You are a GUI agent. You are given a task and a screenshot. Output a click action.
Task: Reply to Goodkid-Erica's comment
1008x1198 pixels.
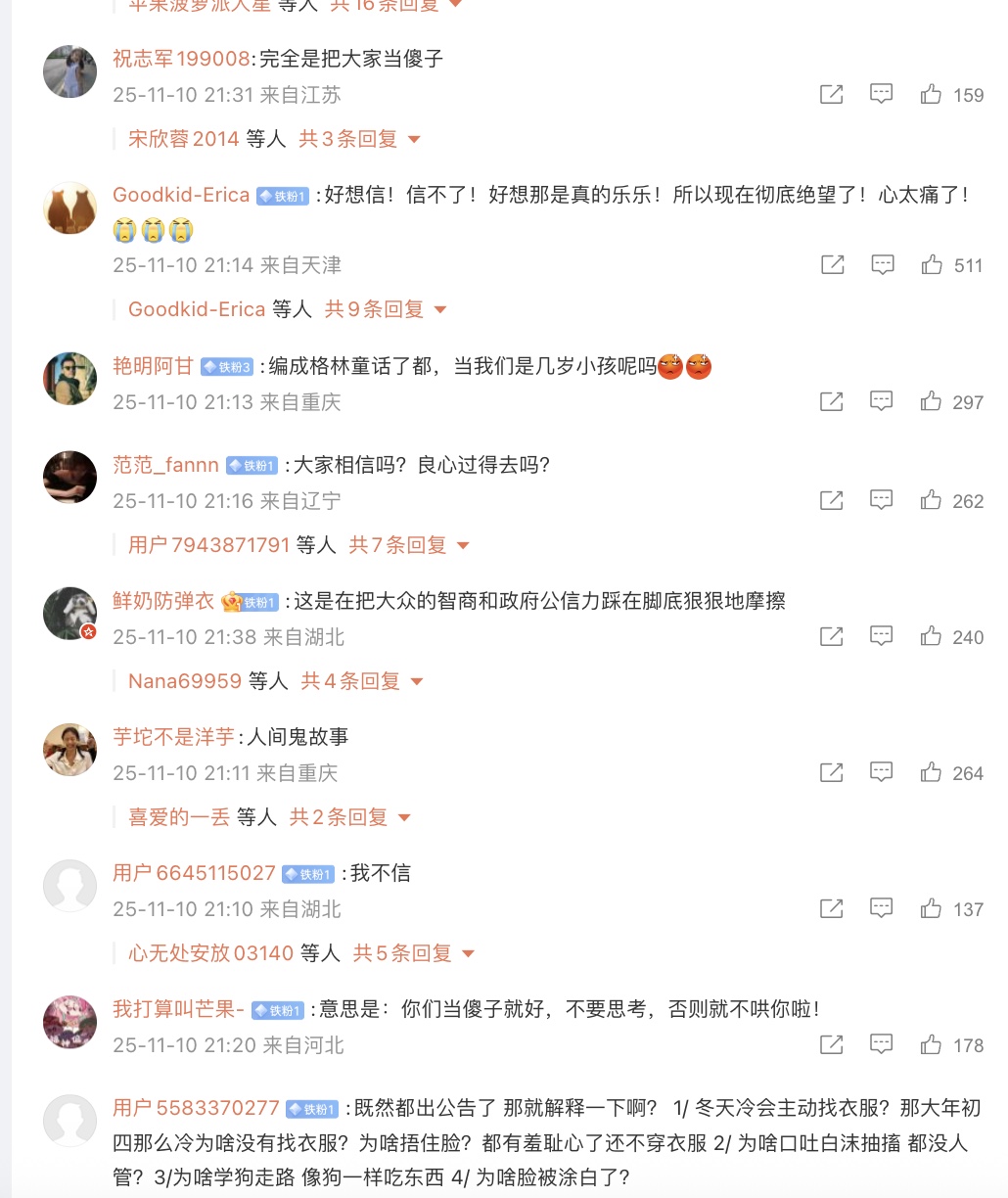[x=882, y=265]
